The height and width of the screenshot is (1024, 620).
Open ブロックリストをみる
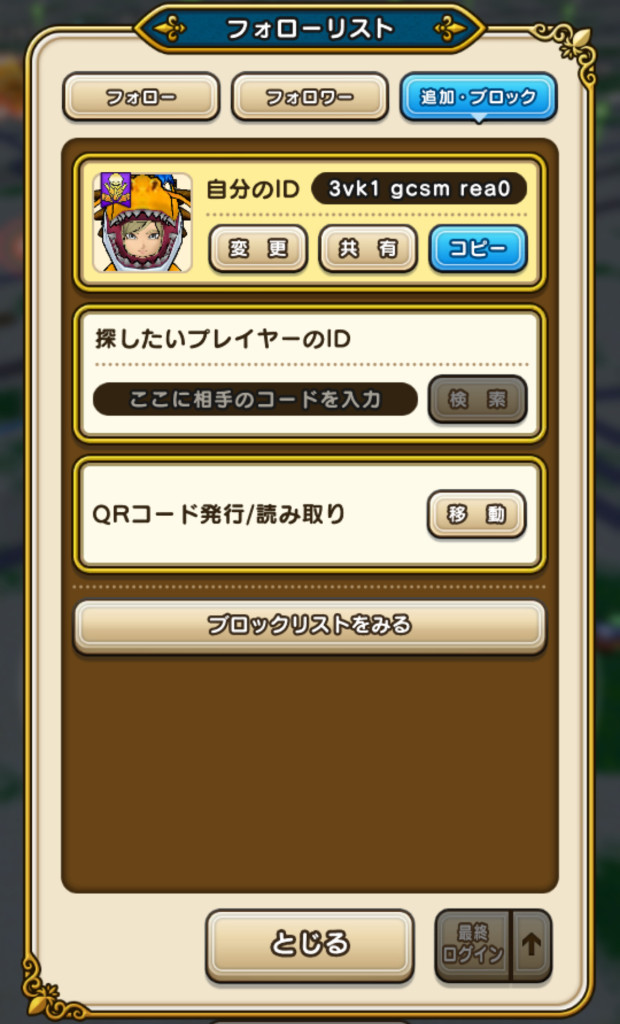point(310,626)
